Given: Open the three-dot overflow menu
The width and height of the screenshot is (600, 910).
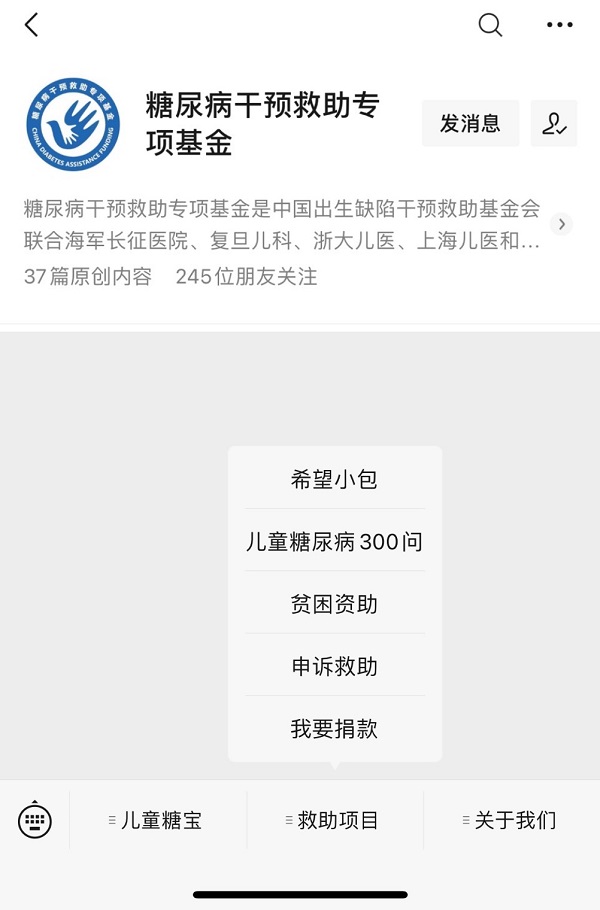Looking at the screenshot, I should (x=560, y=25).
